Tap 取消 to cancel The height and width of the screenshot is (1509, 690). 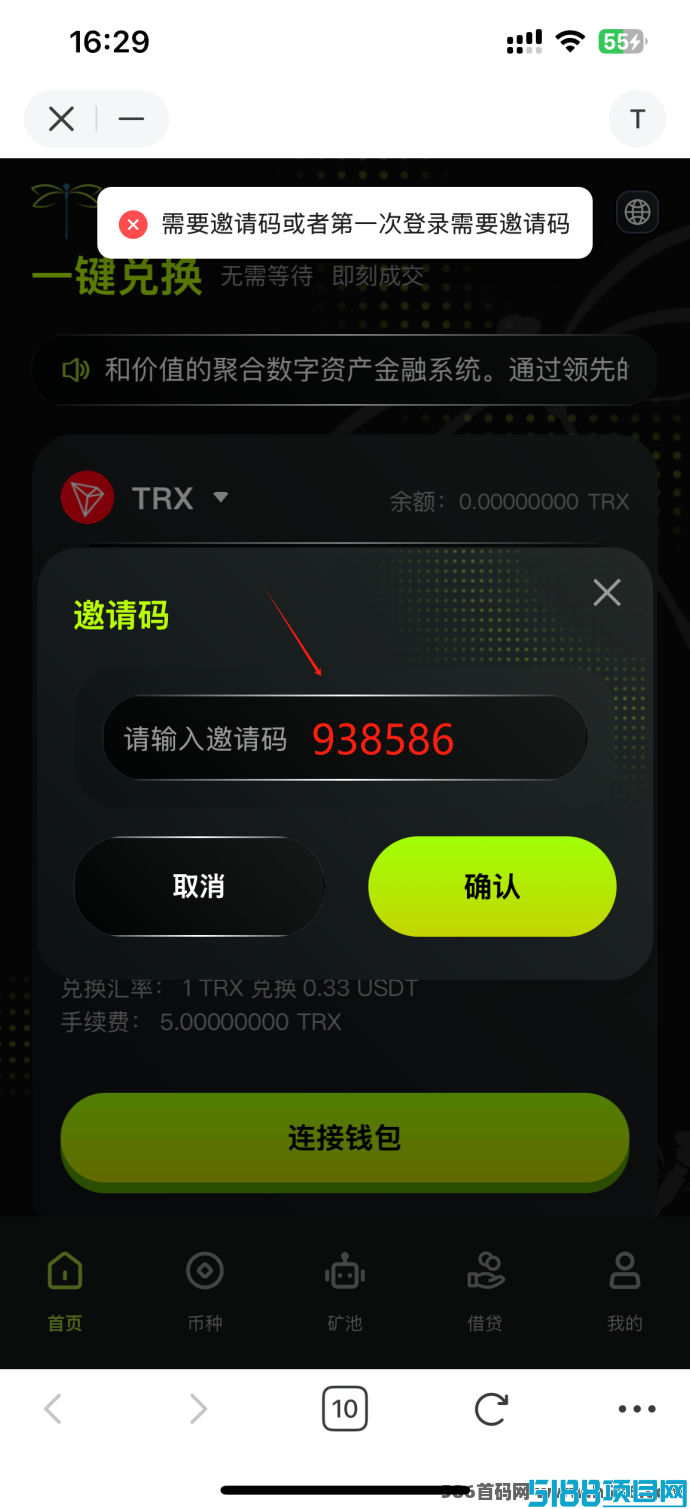pos(199,886)
